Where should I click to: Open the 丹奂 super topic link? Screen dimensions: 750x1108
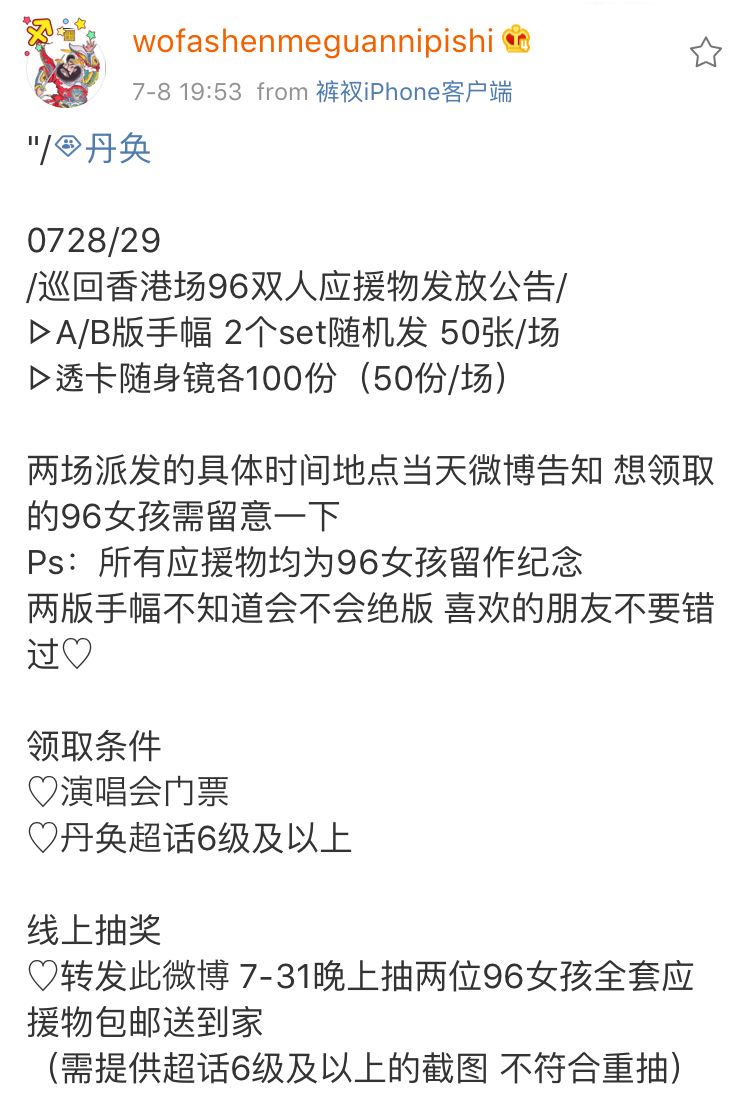[x=104, y=149]
